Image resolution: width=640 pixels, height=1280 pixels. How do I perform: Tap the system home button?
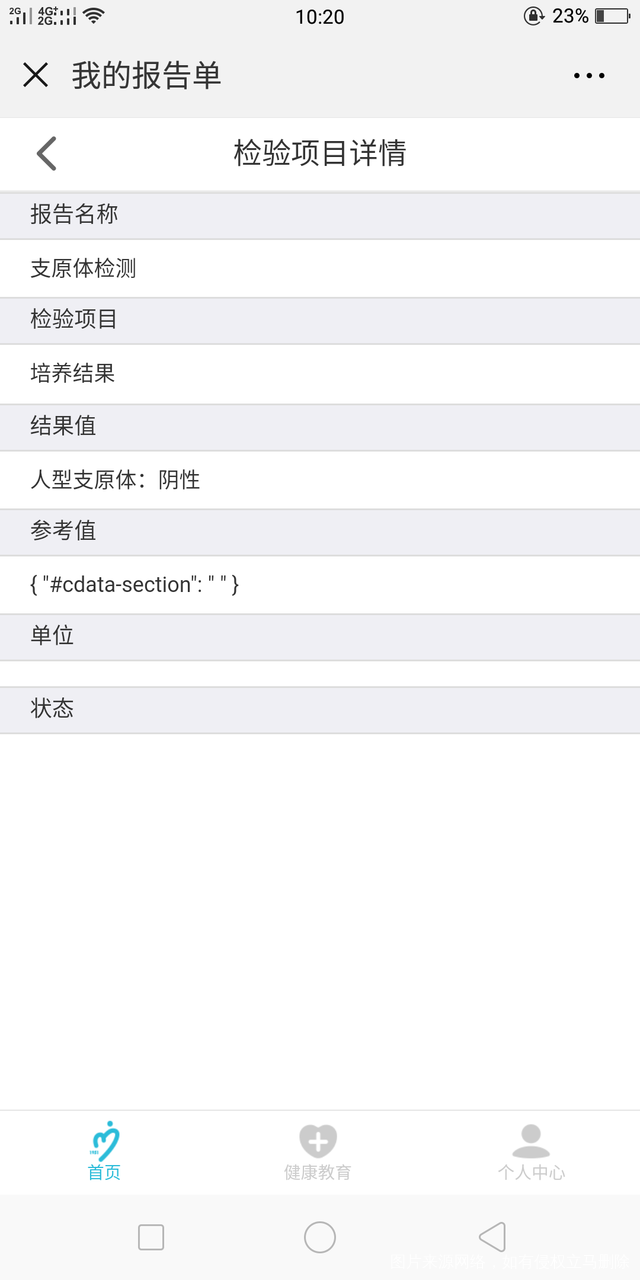point(320,1237)
